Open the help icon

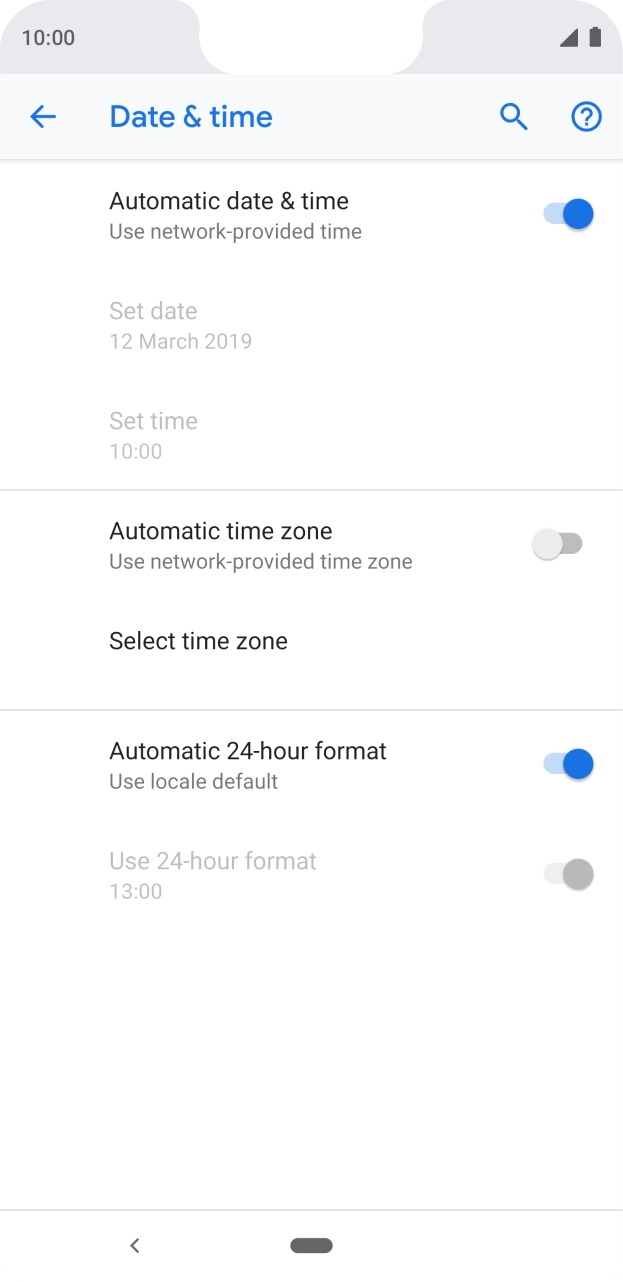pyautogui.click(x=586, y=117)
